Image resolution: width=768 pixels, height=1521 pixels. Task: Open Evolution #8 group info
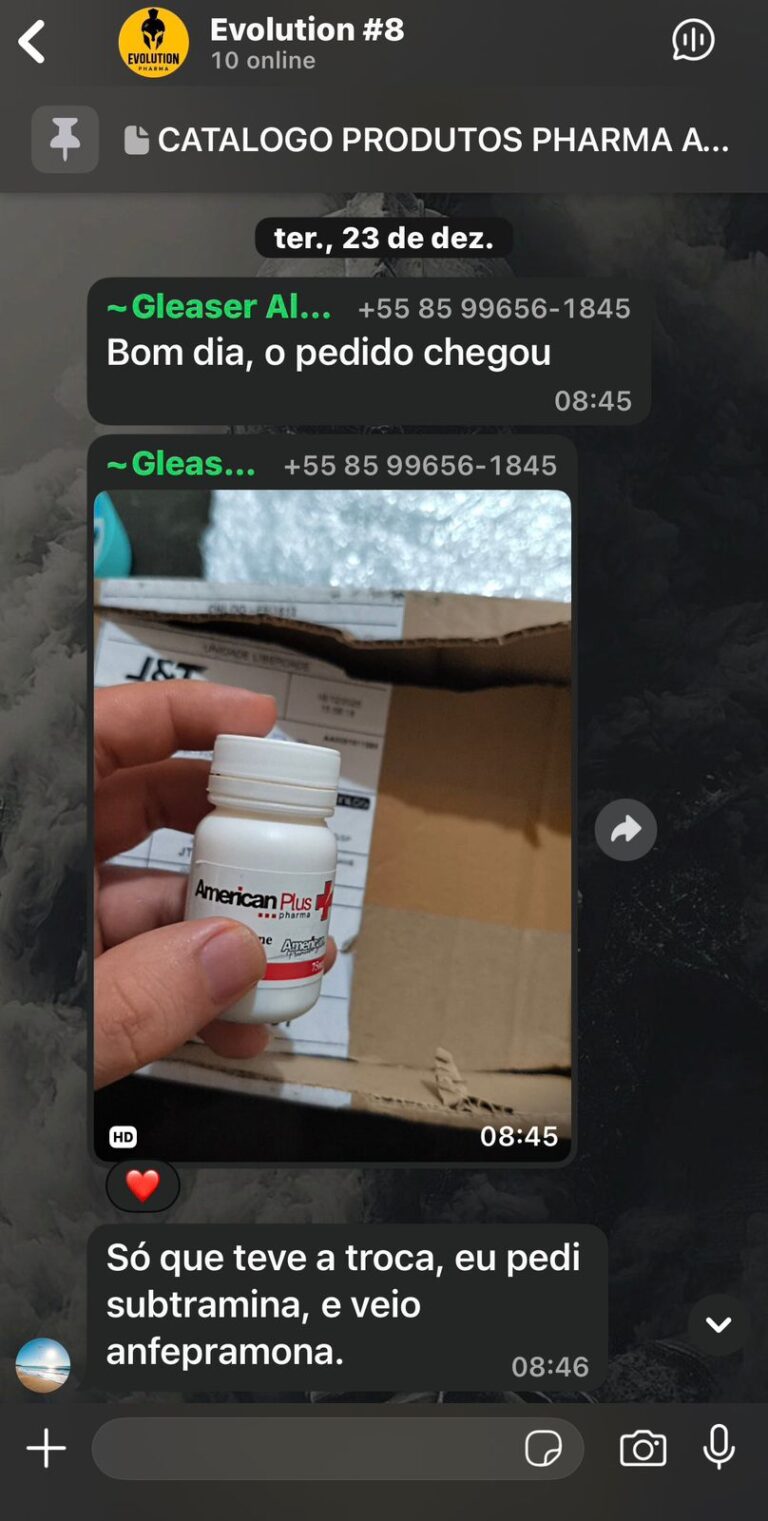click(307, 43)
